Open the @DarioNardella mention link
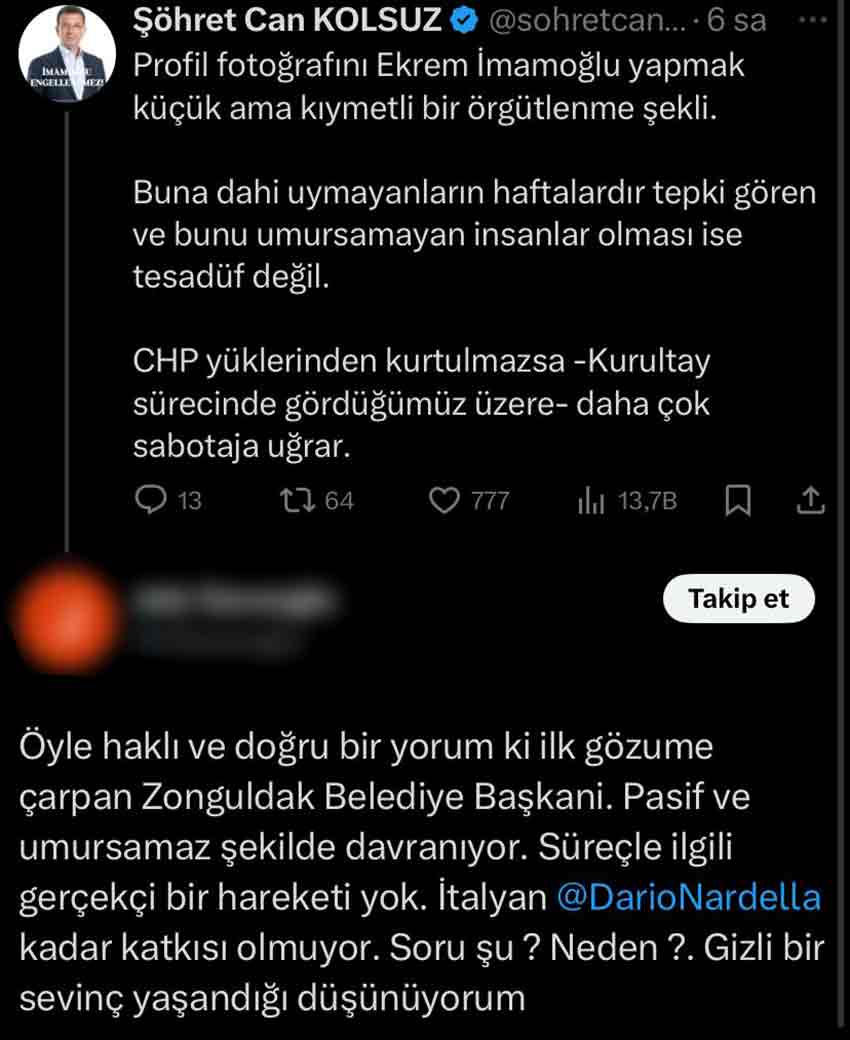 [687, 897]
